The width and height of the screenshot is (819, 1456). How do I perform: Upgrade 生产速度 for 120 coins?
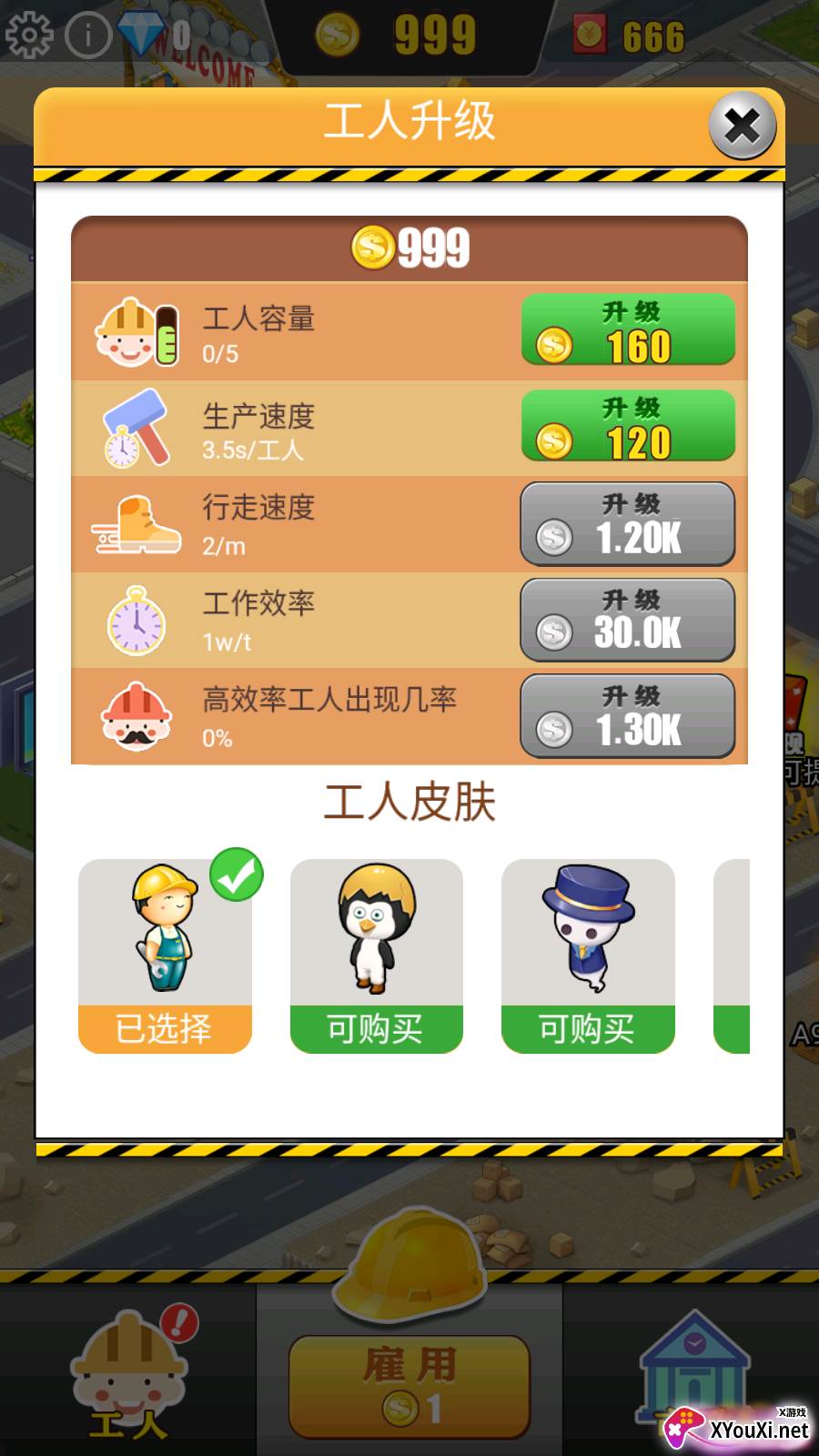tap(628, 426)
